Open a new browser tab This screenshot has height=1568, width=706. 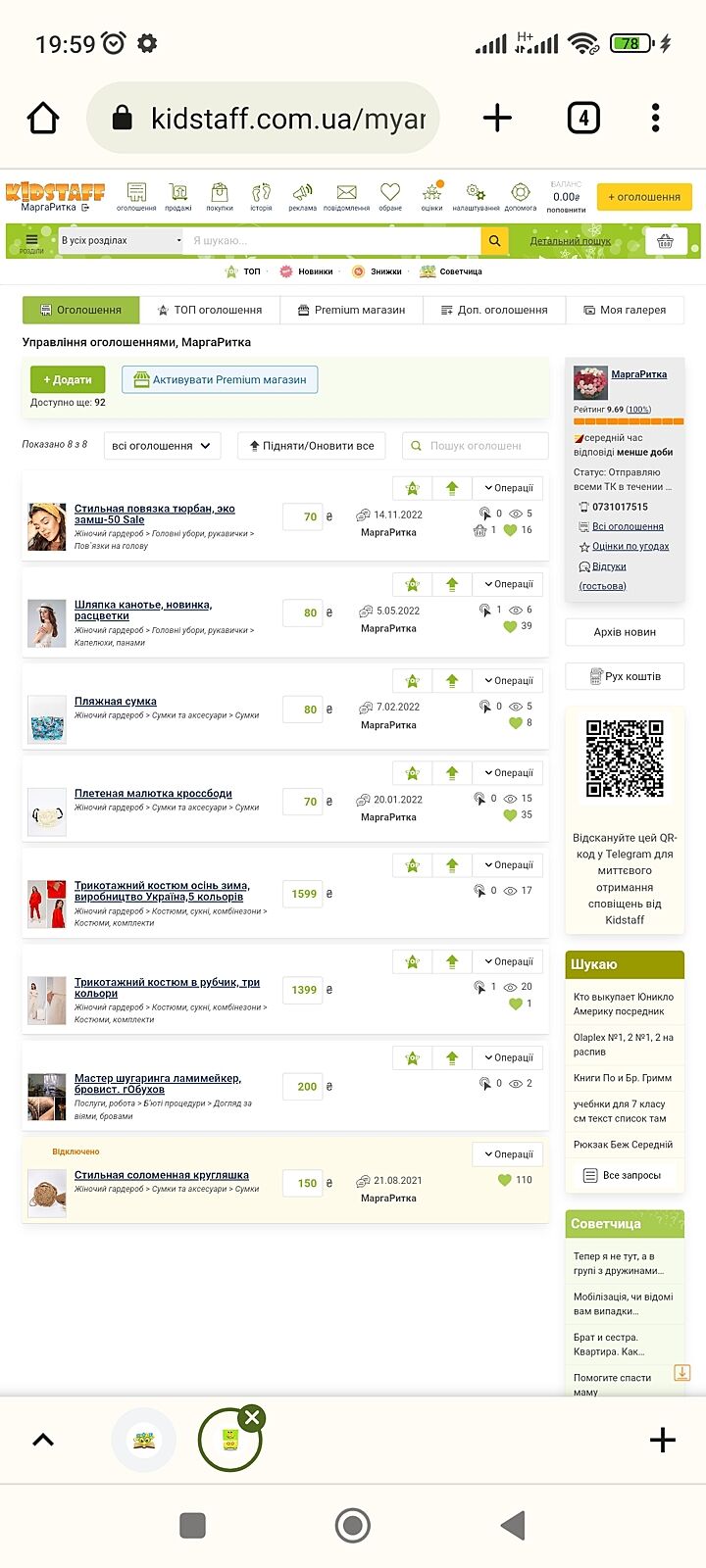coord(497,119)
